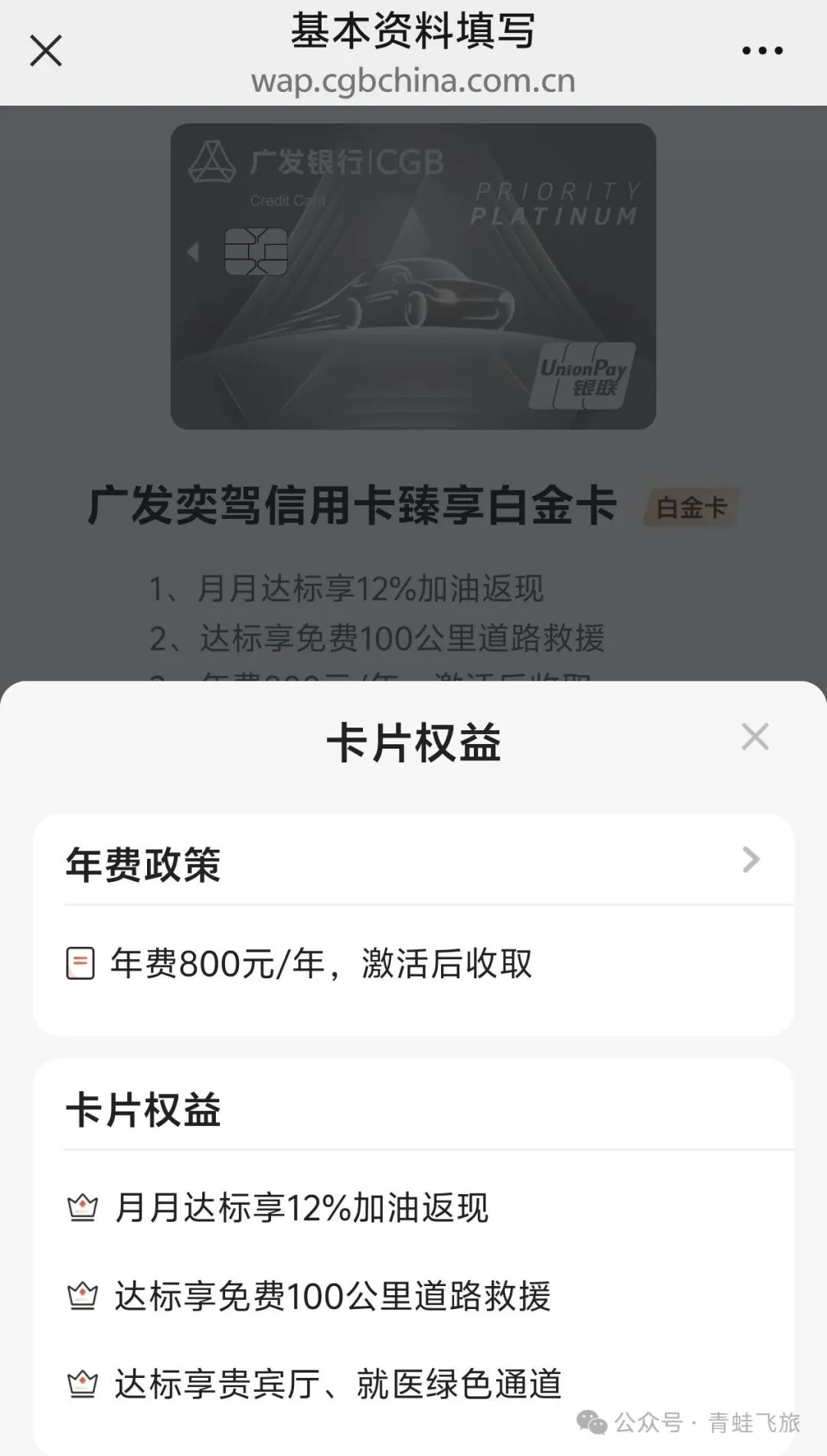Open the 年费政策 details row

413,861
